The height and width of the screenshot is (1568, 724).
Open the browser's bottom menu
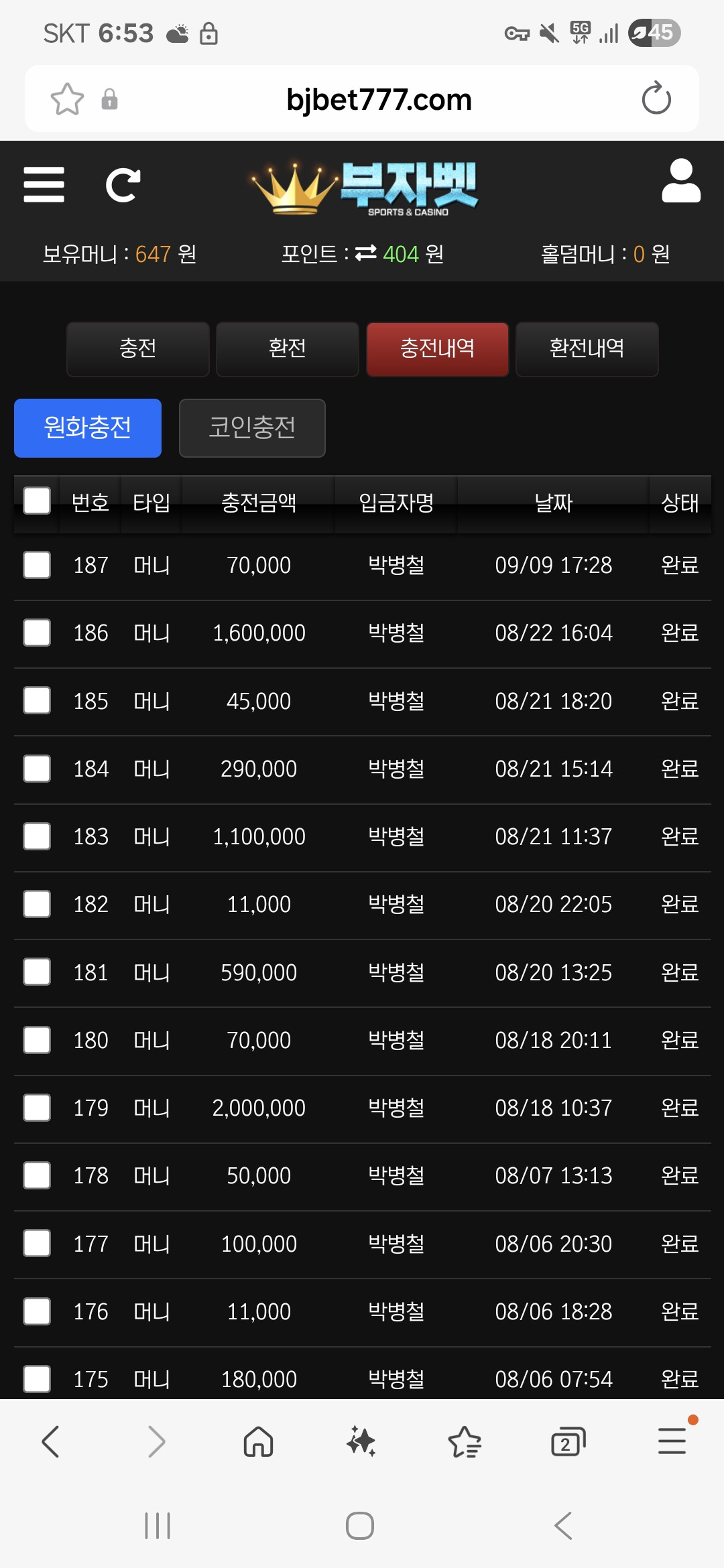[672, 1440]
